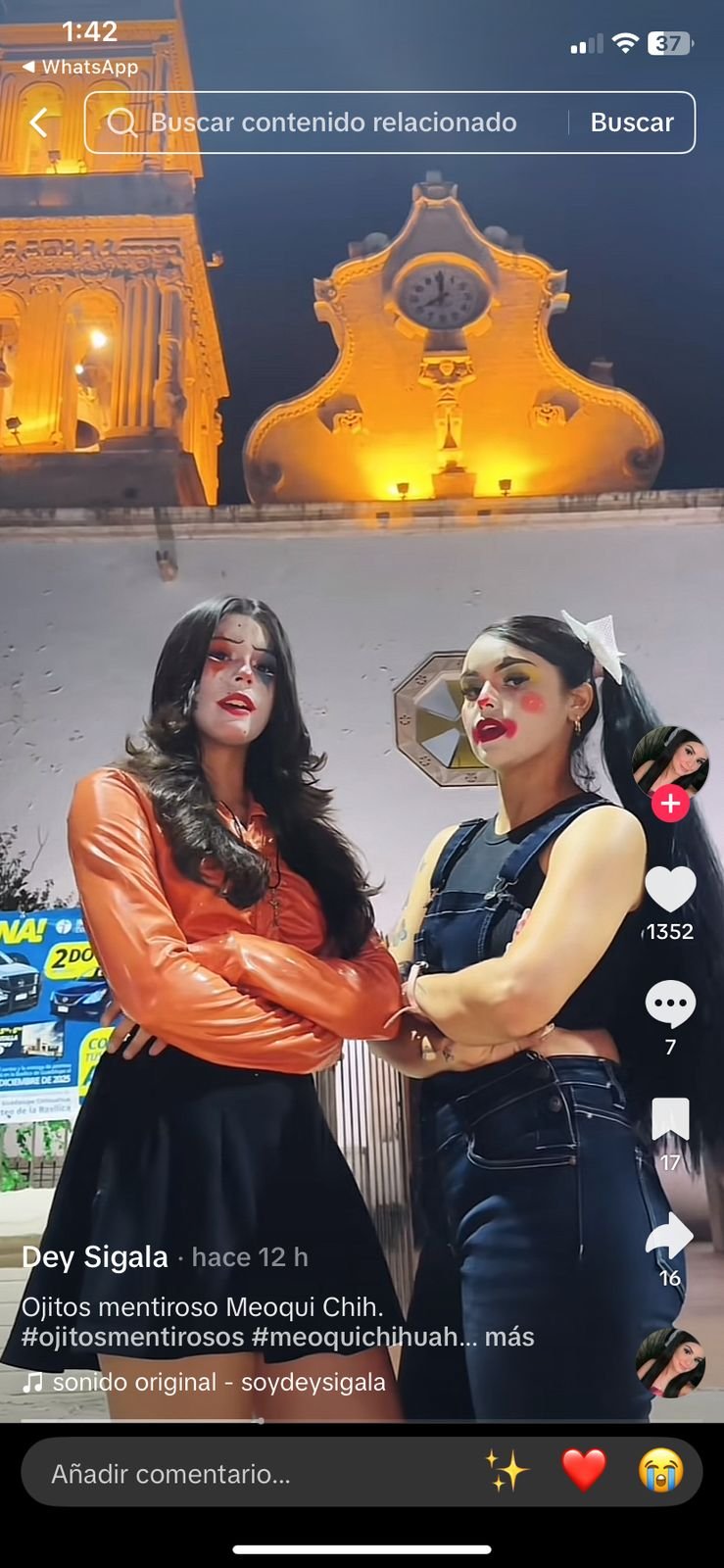Open the creator's profile picture

(x=670, y=761)
